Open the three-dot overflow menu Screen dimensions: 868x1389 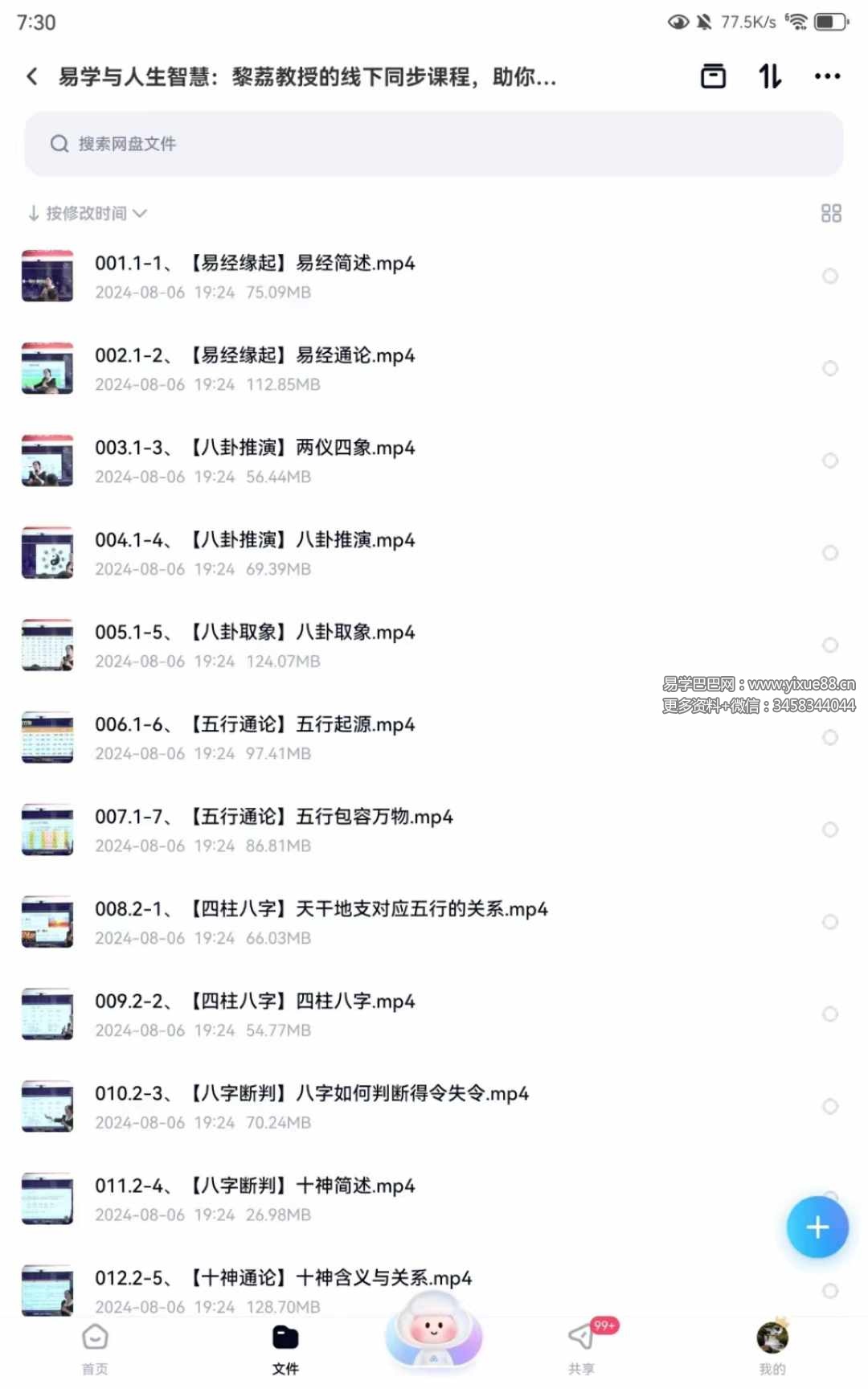tap(827, 76)
